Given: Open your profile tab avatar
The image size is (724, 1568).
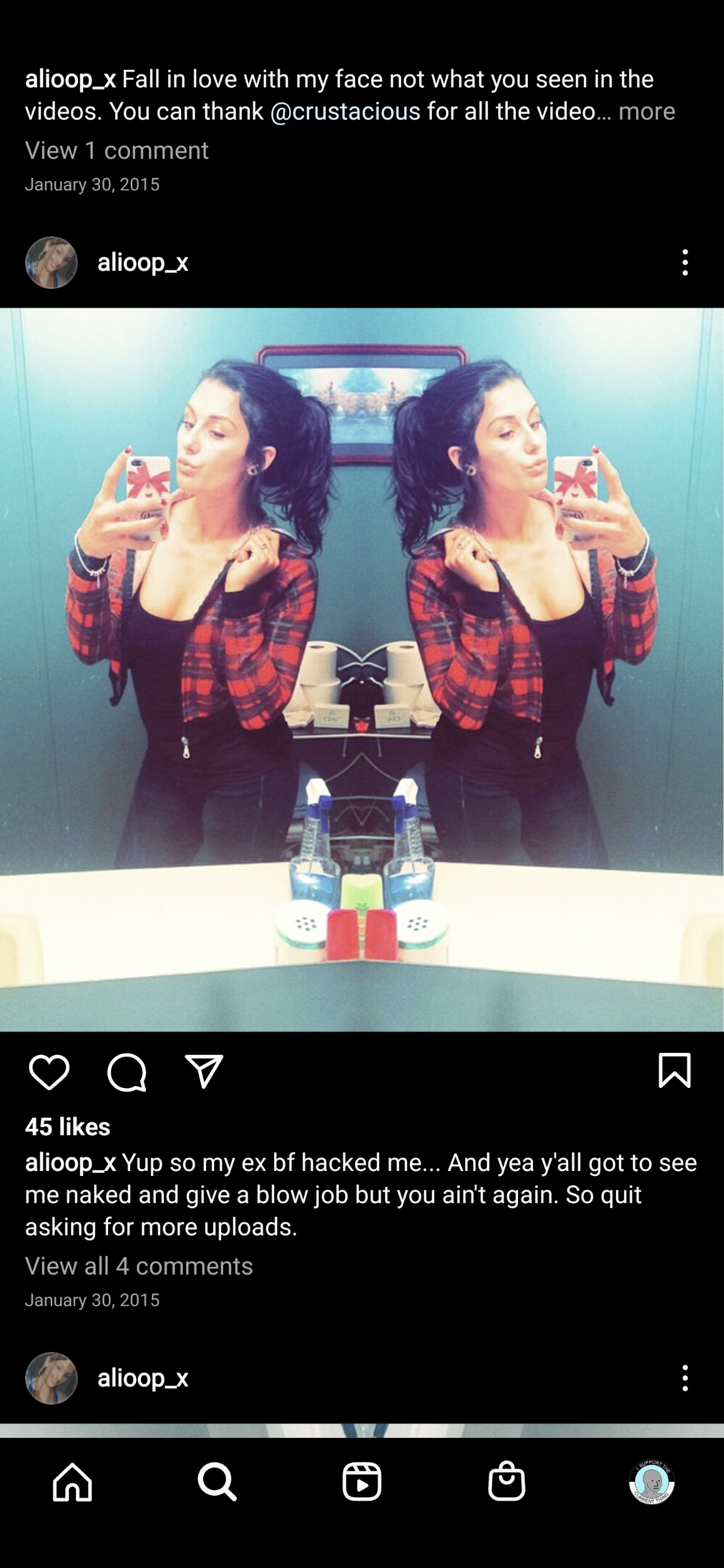Looking at the screenshot, I should pos(651,1482).
